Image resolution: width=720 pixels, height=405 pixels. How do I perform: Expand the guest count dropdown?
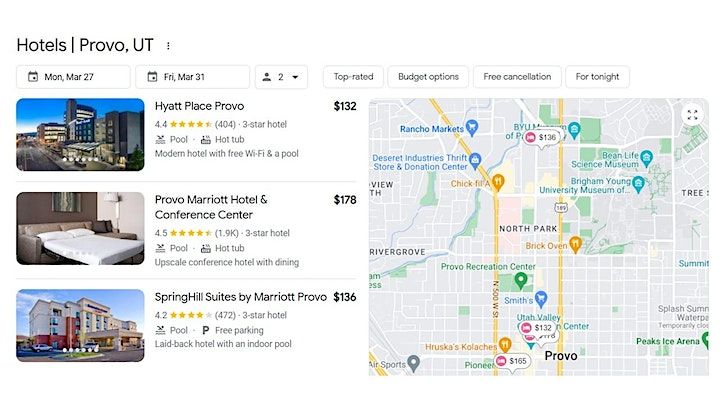281,77
